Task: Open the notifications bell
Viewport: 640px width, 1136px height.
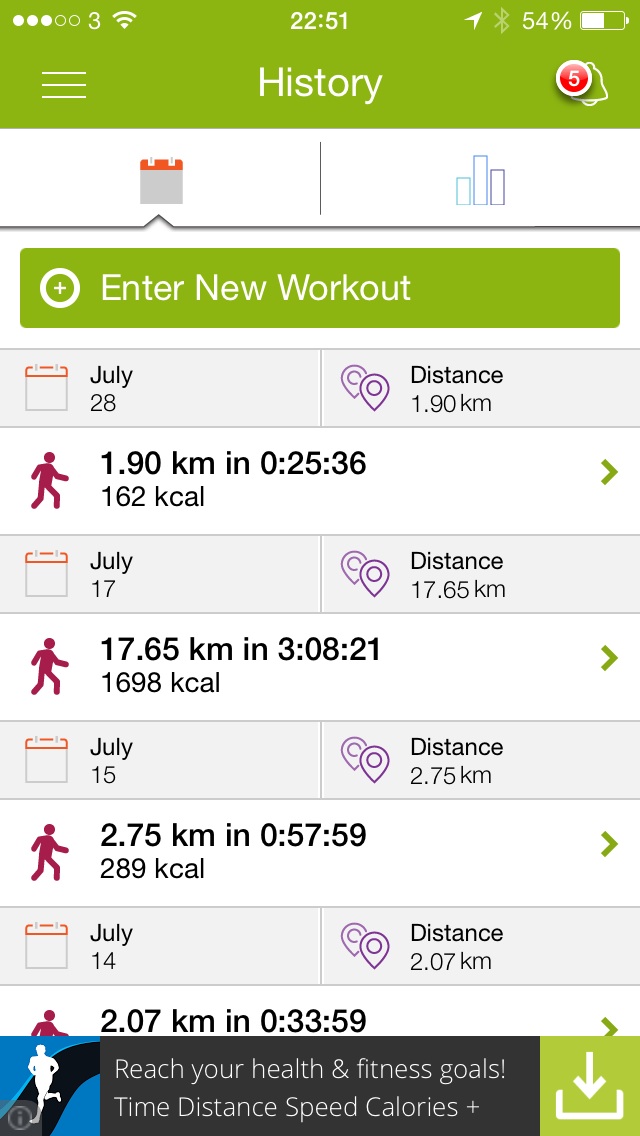Action: coord(582,83)
